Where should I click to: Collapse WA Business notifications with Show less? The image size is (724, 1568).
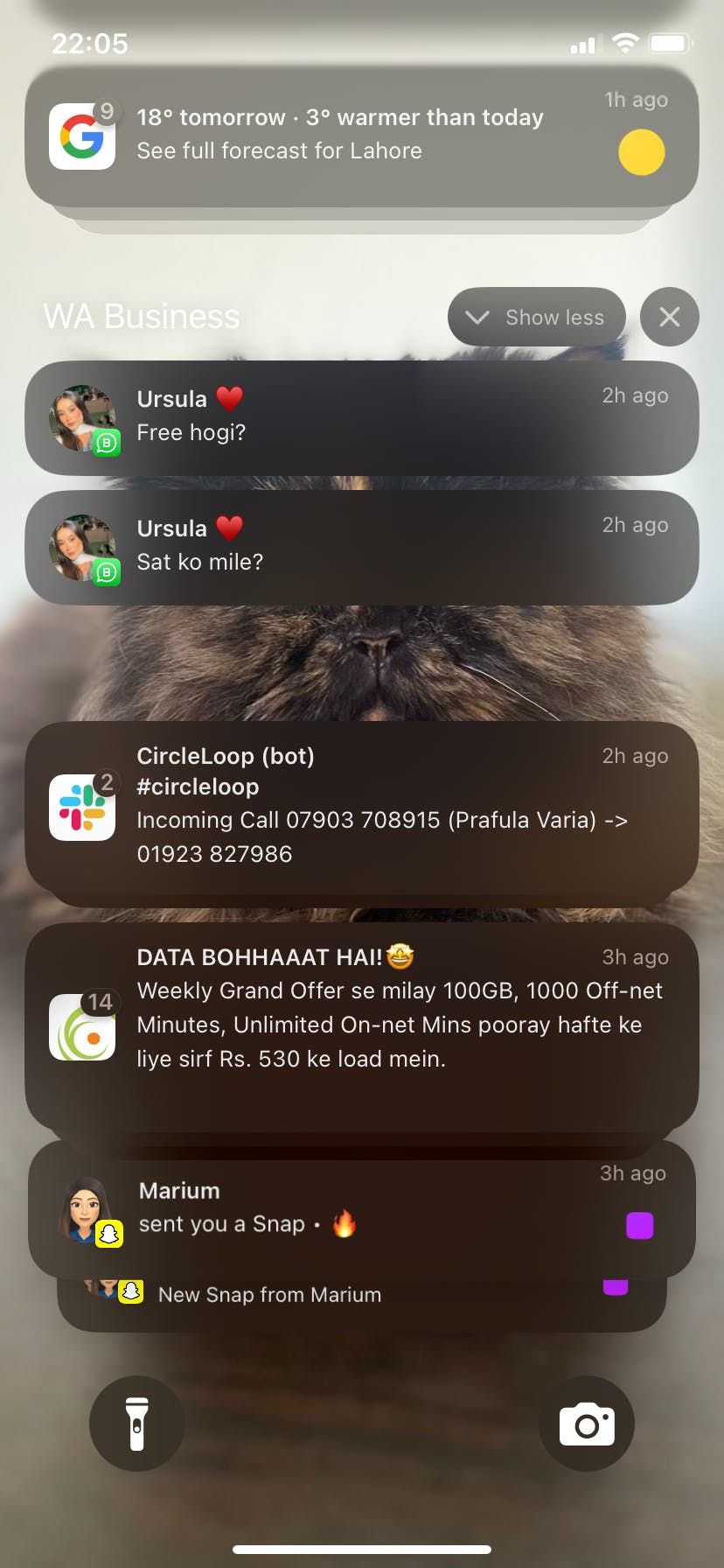pos(536,317)
